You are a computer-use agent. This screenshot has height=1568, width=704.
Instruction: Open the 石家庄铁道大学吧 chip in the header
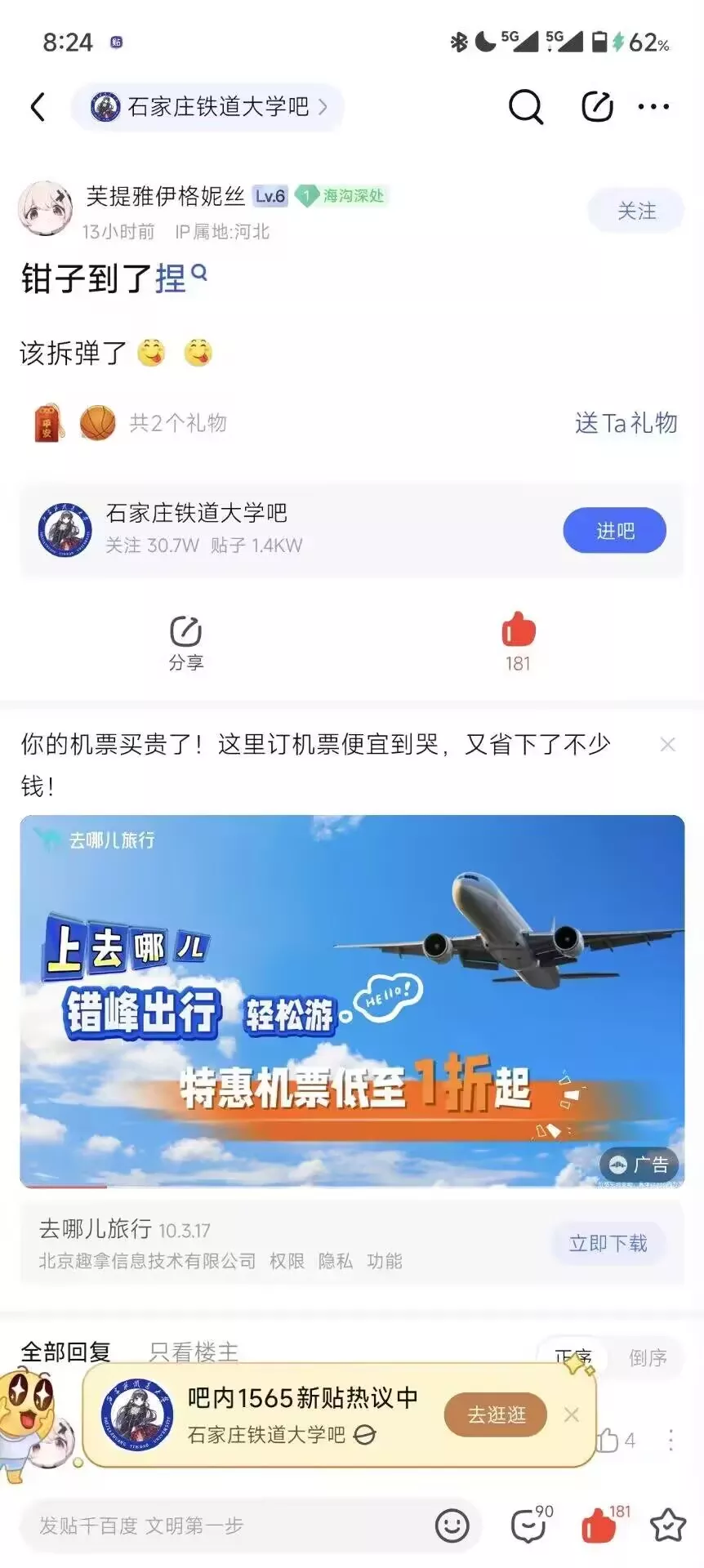pyautogui.click(x=208, y=107)
